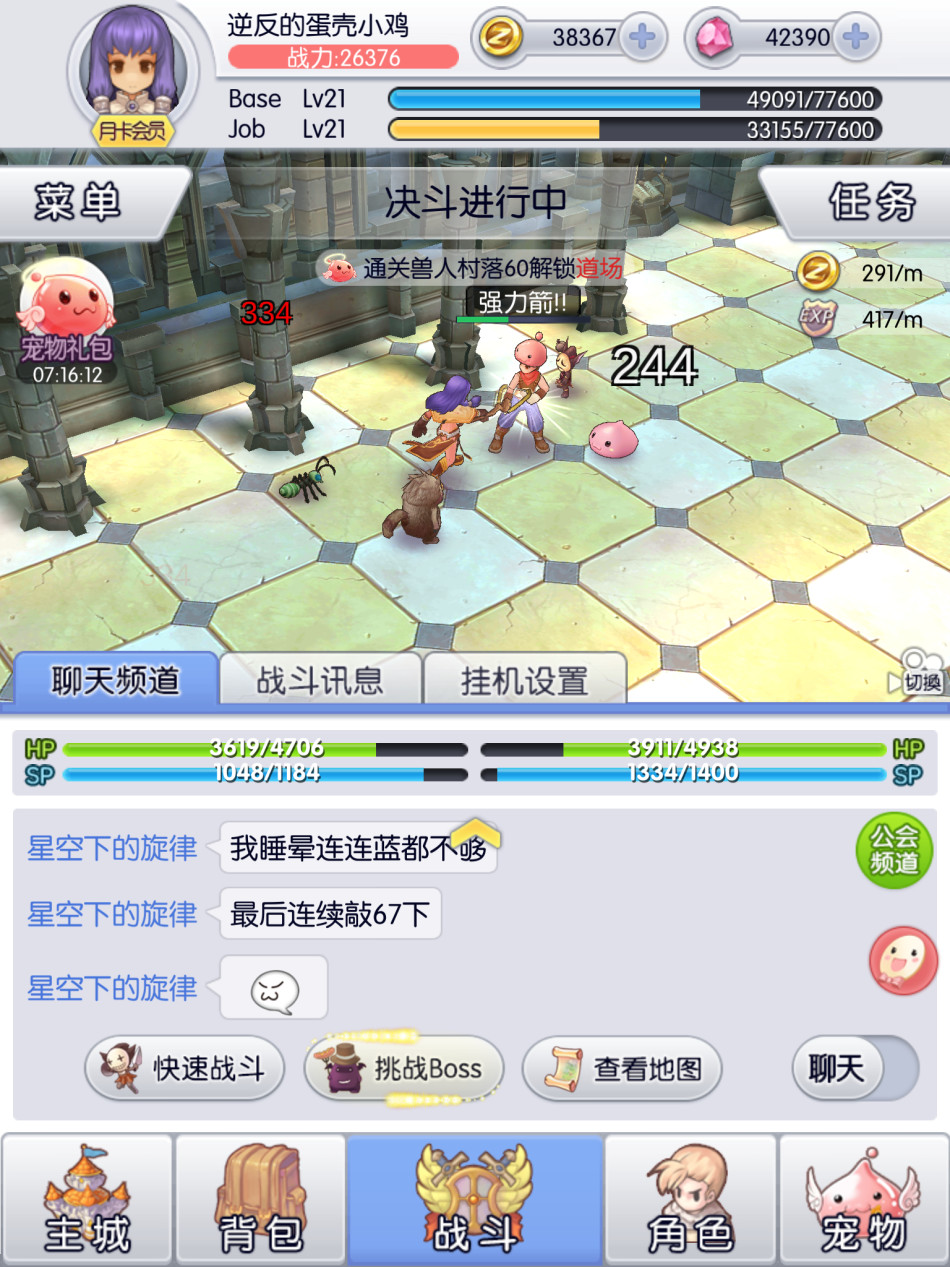Toggle the 聊天 switch
Screen dimensions: 950x1267
(x=855, y=1069)
